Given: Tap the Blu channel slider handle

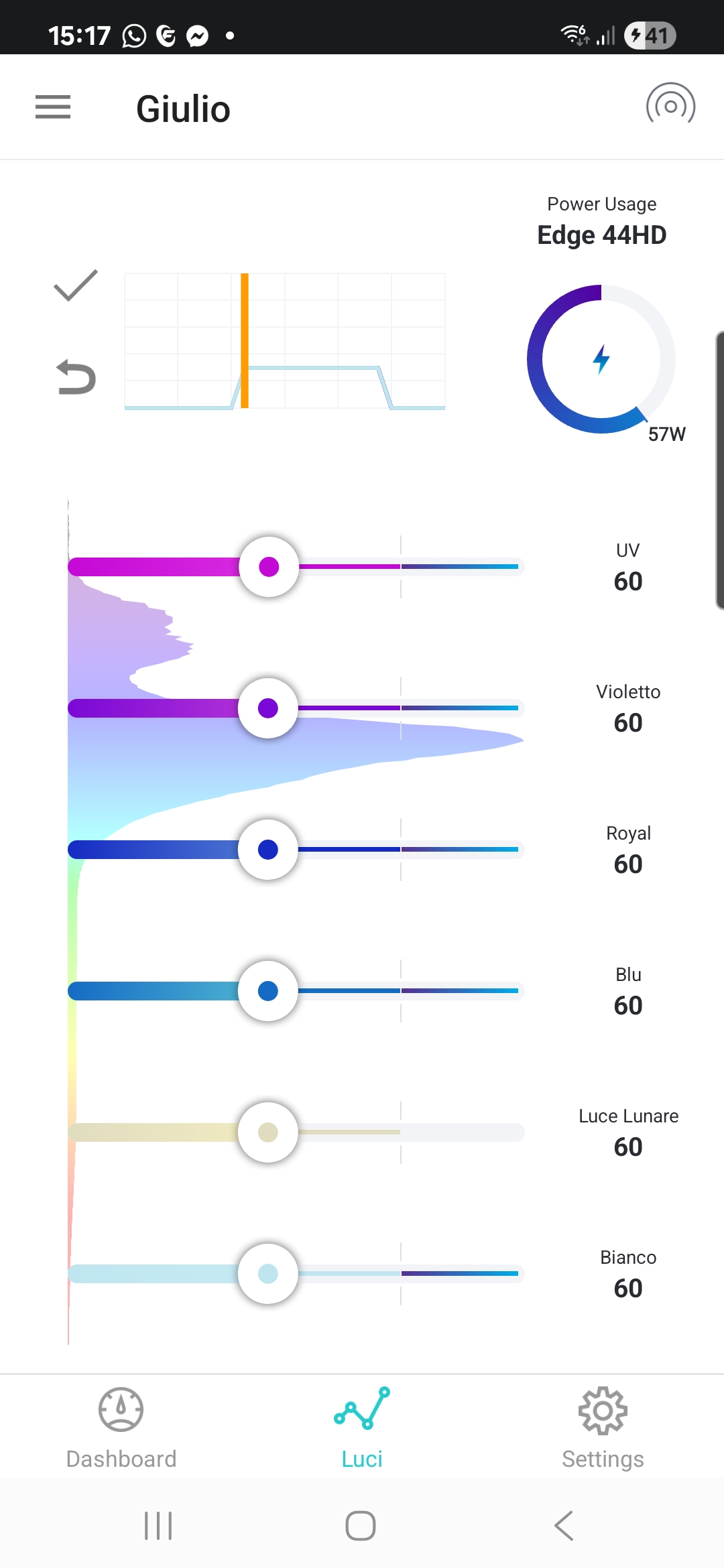Looking at the screenshot, I should [x=268, y=991].
